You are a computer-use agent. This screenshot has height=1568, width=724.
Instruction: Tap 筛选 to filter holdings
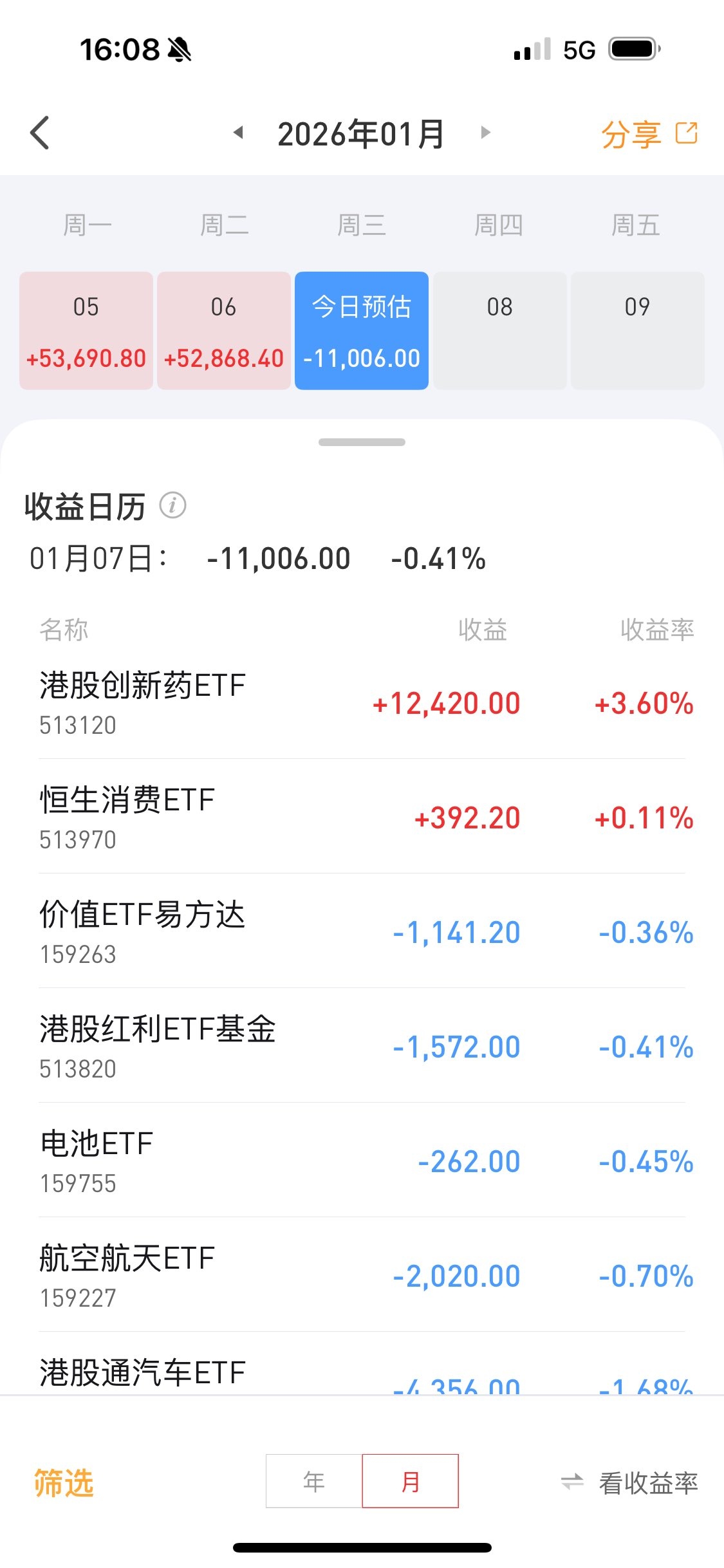[x=64, y=1482]
